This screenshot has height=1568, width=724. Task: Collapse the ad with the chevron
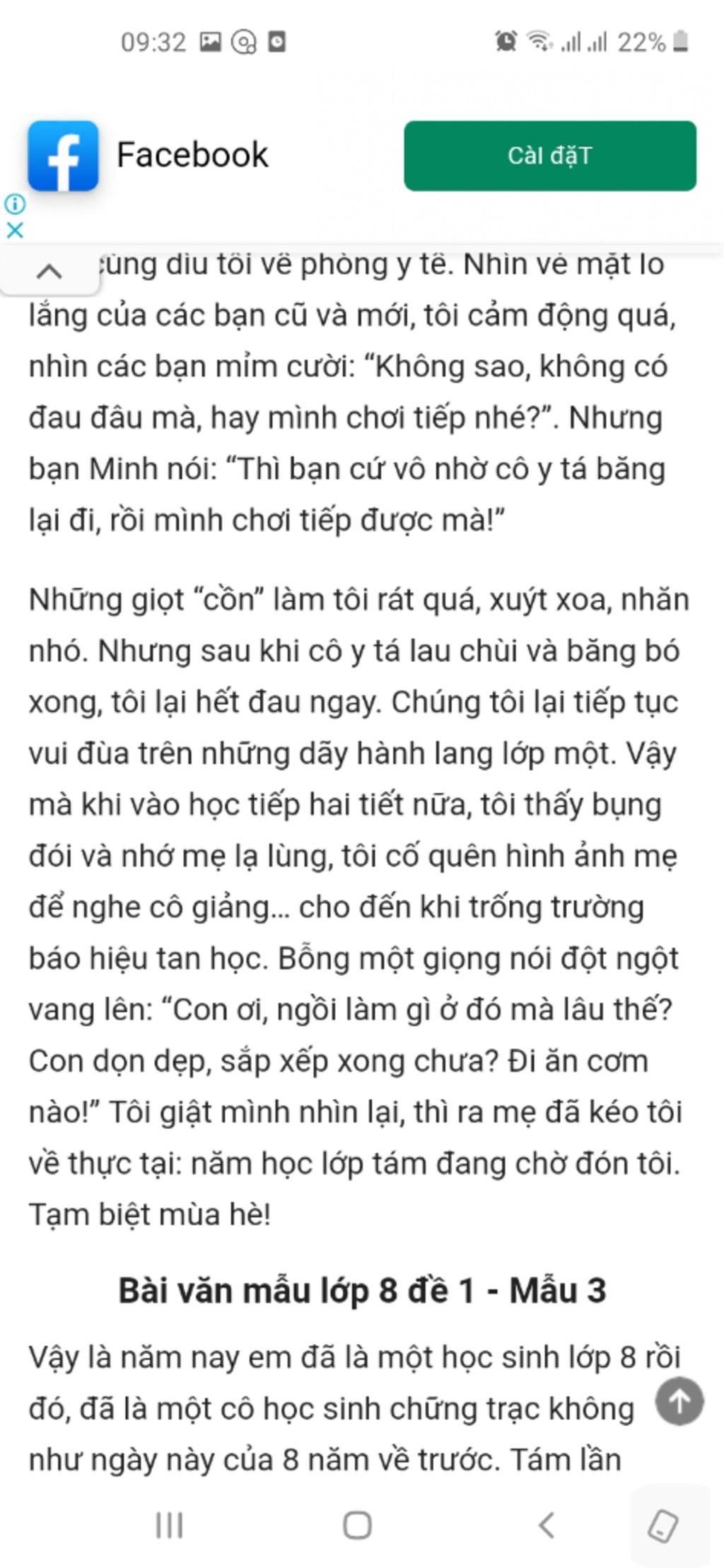[x=49, y=272]
